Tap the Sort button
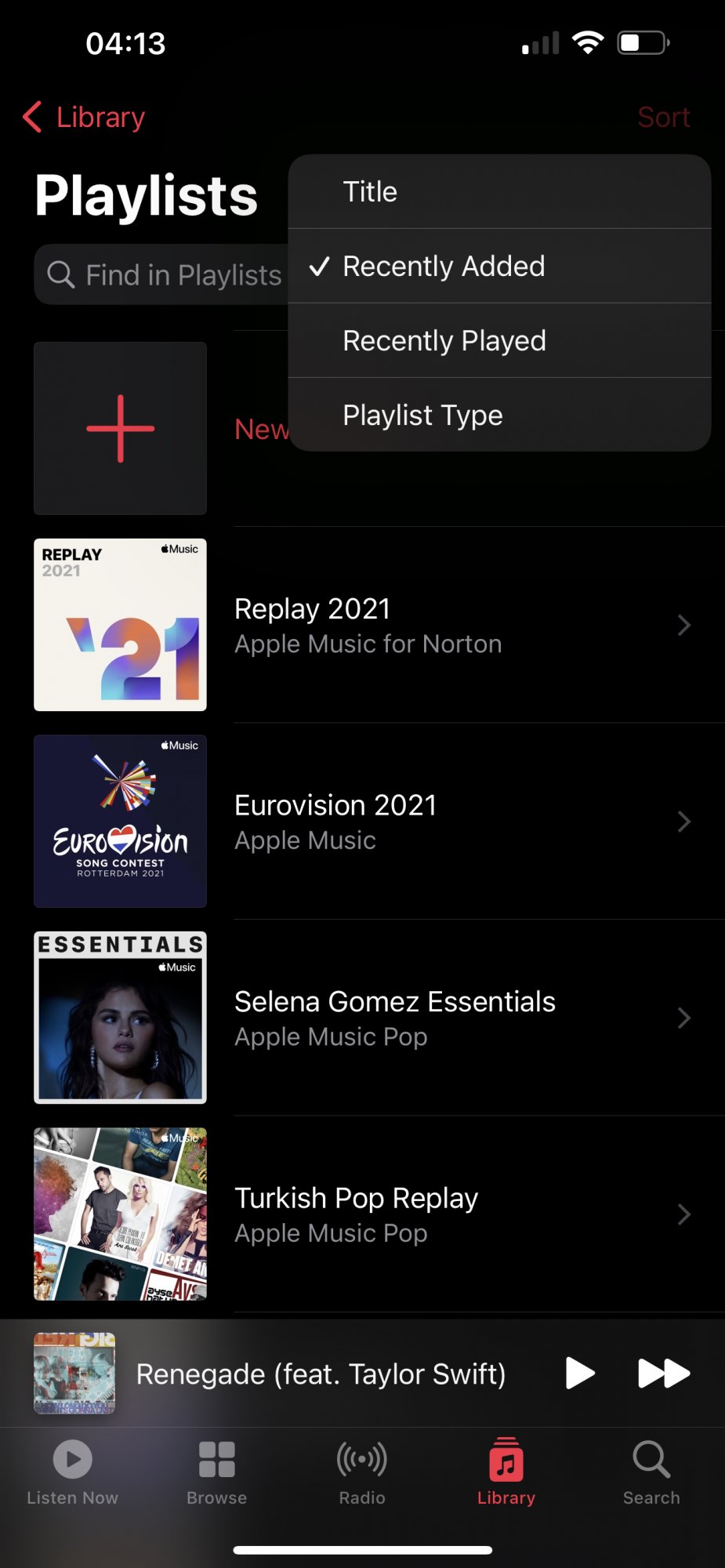 pyautogui.click(x=663, y=118)
